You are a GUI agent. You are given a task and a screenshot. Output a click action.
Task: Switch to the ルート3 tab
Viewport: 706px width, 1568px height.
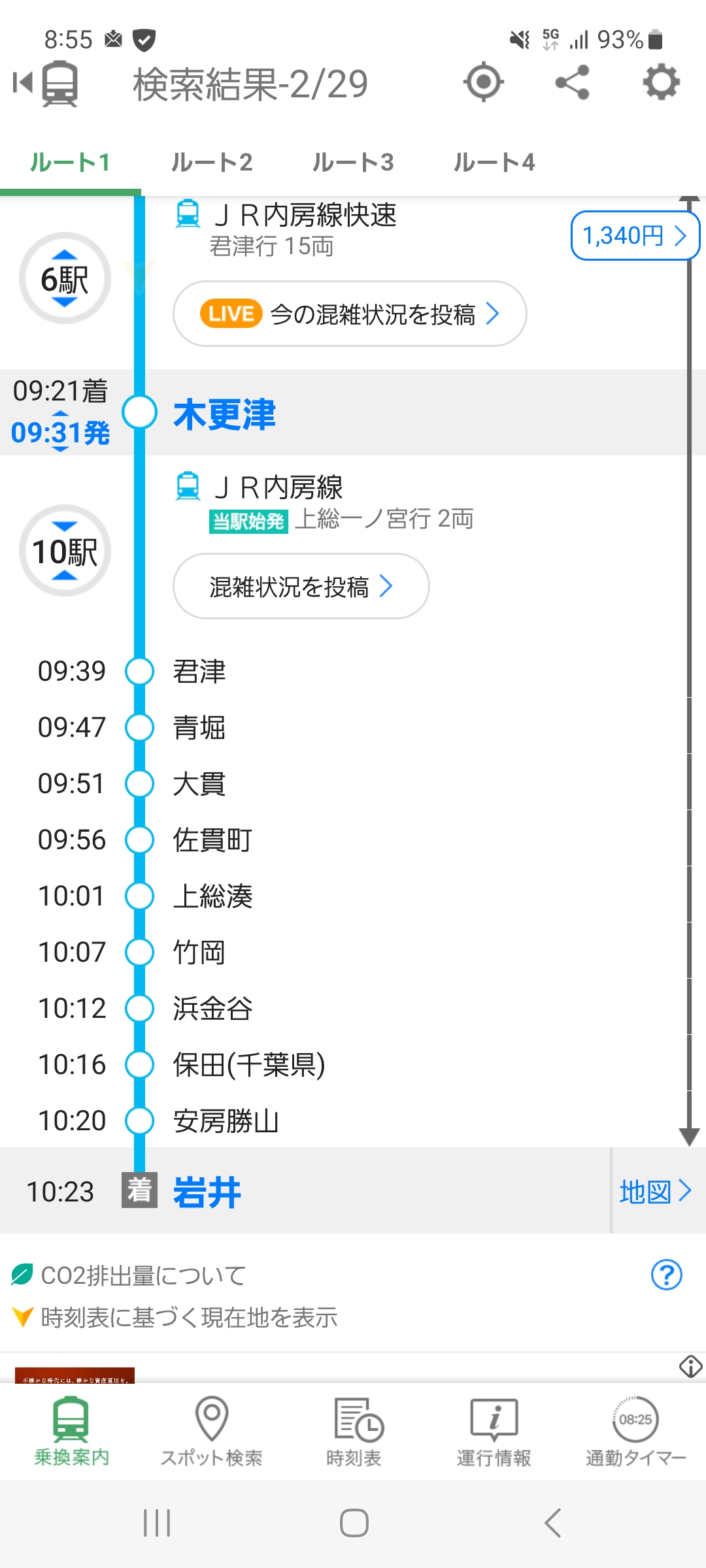click(x=353, y=162)
